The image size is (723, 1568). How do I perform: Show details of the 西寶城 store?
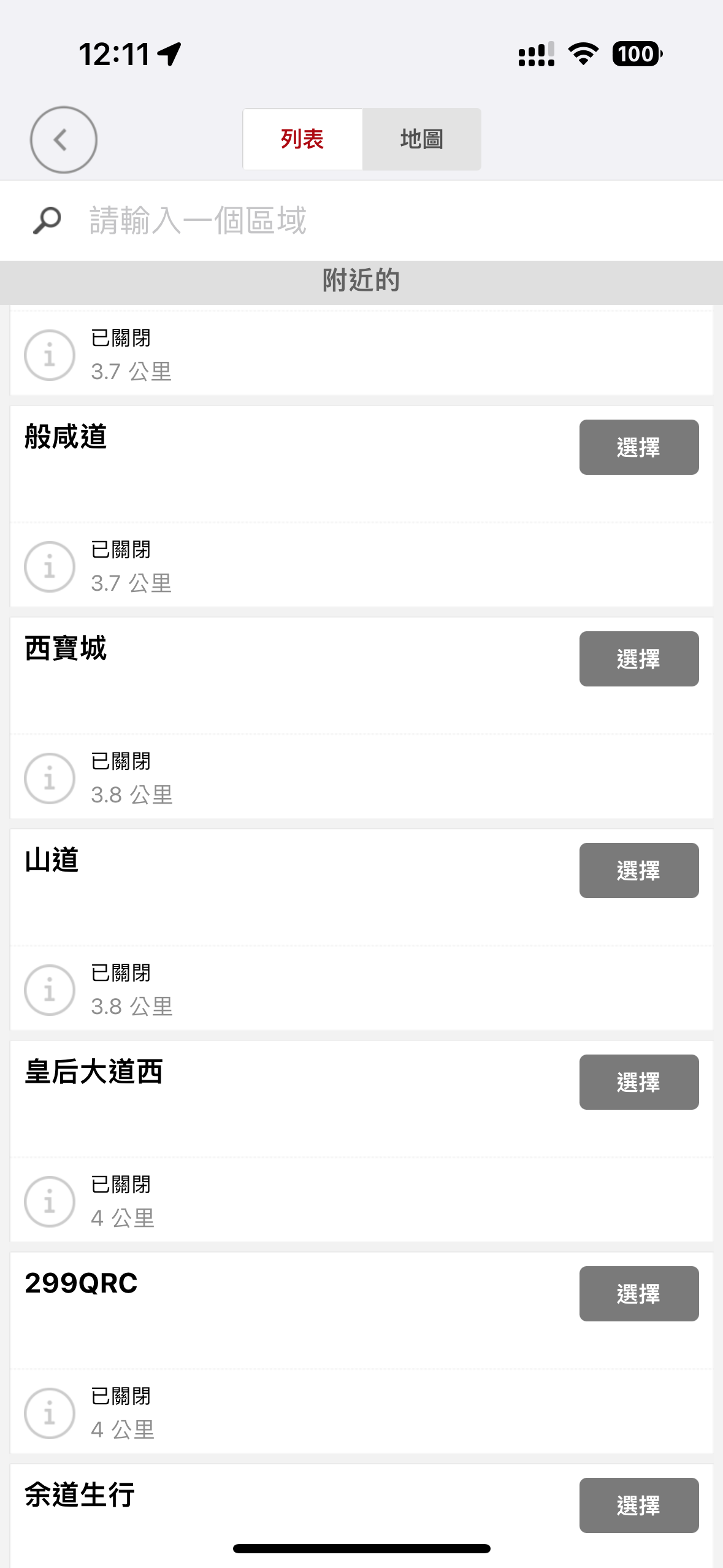(50, 778)
